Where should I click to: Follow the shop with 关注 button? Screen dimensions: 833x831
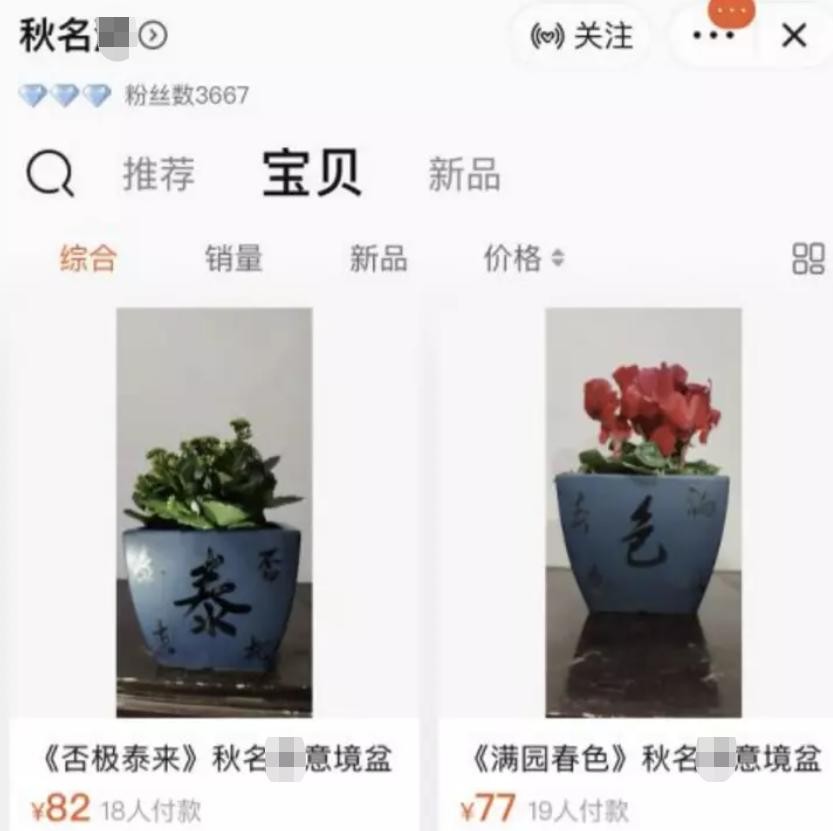pos(582,37)
